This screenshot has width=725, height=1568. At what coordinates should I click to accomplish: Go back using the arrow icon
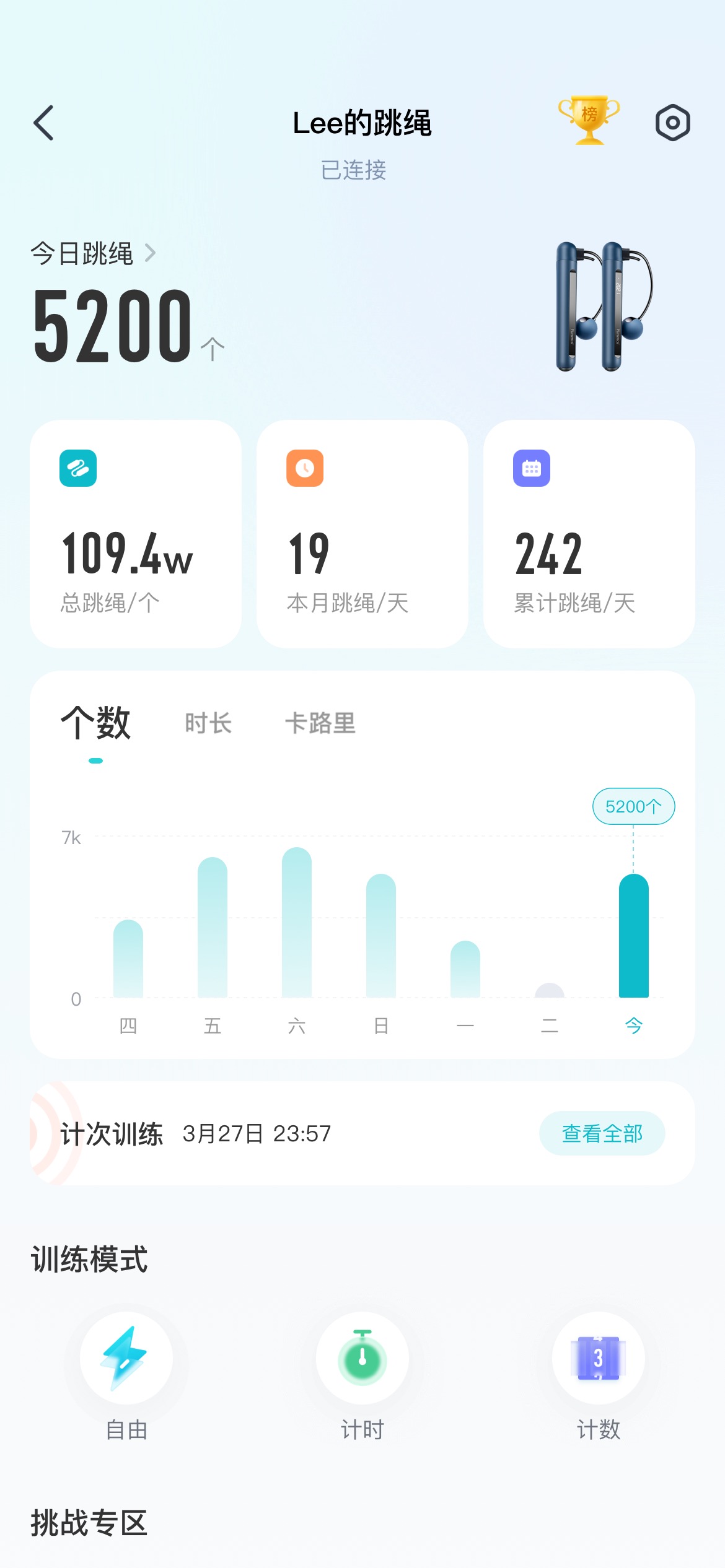tap(44, 123)
